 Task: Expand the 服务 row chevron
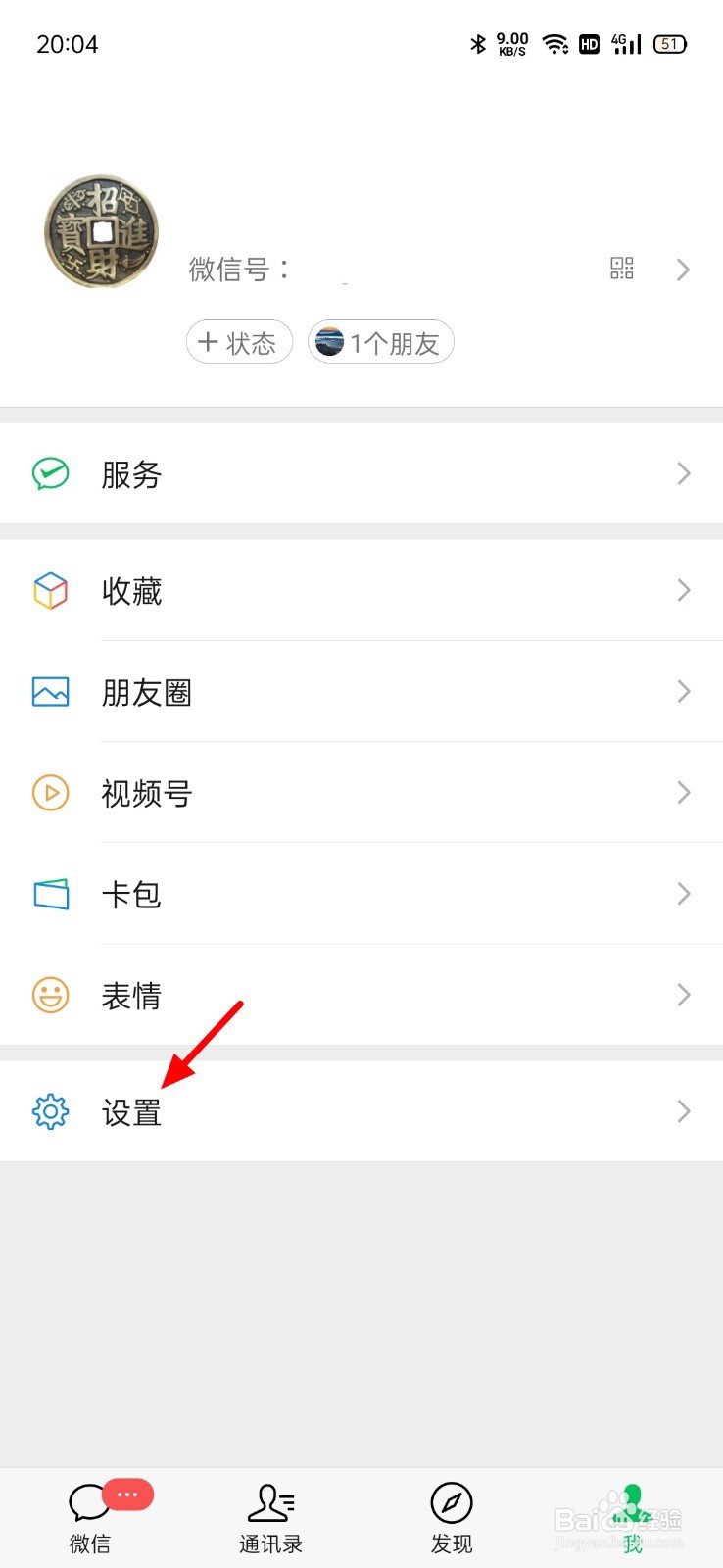click(x=684, y=473)
